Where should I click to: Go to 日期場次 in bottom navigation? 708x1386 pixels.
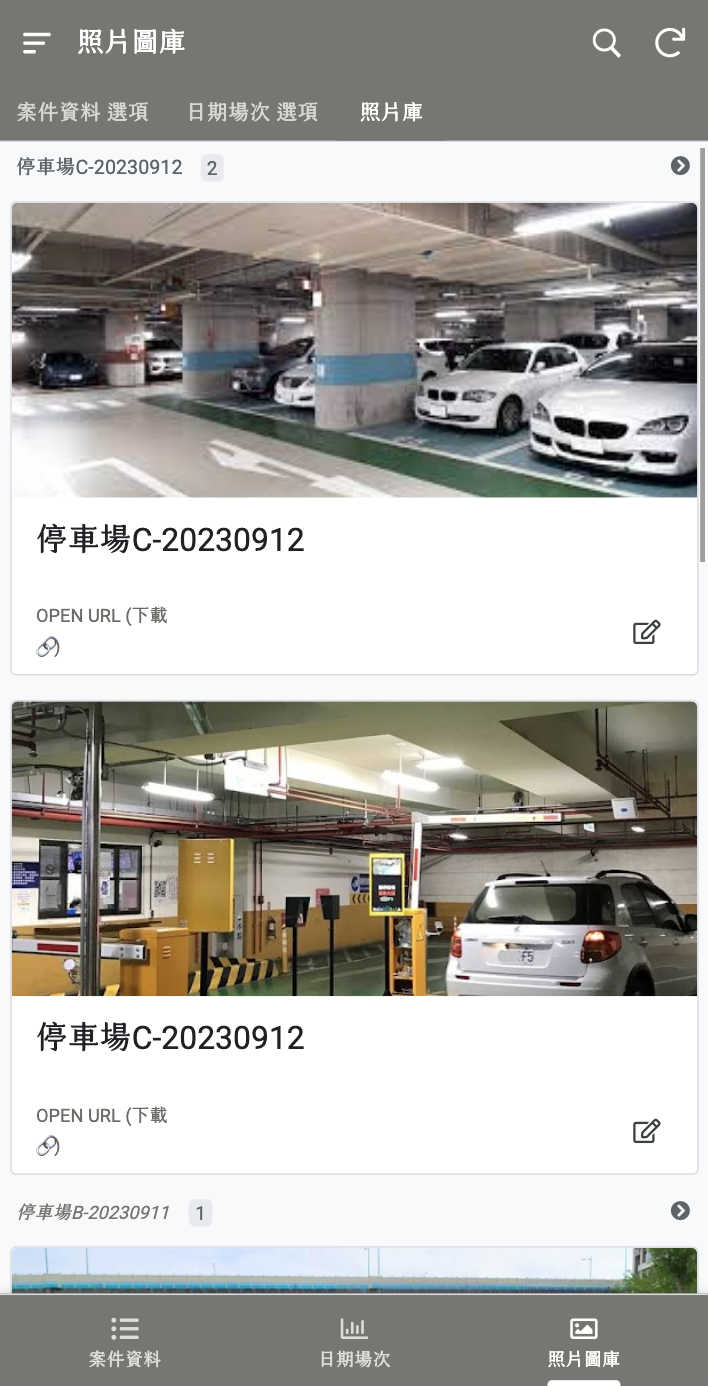point(354,1341)
